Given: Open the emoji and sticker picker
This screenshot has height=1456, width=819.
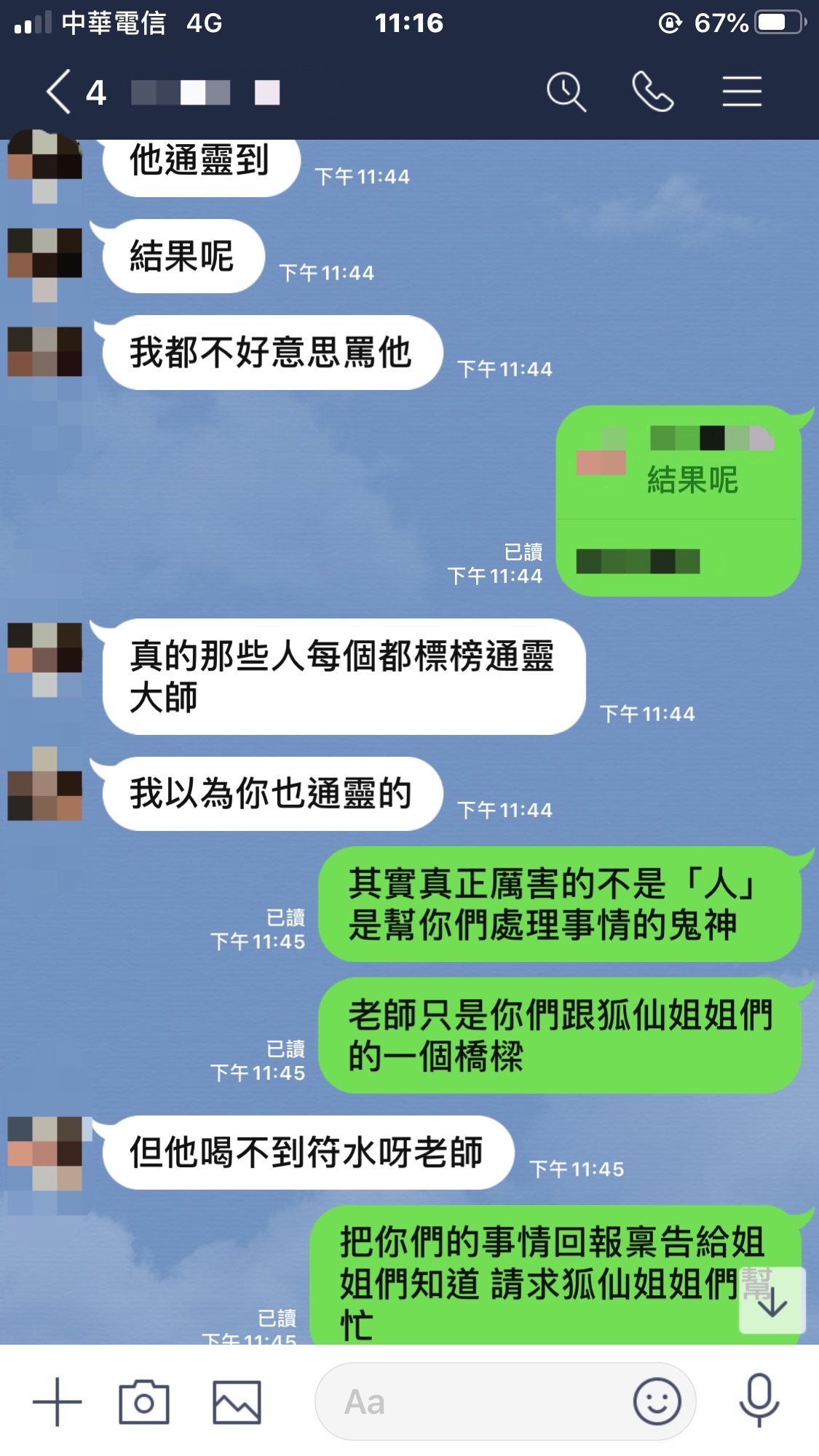Looking at the screenshot, I should pos(657,1401).
